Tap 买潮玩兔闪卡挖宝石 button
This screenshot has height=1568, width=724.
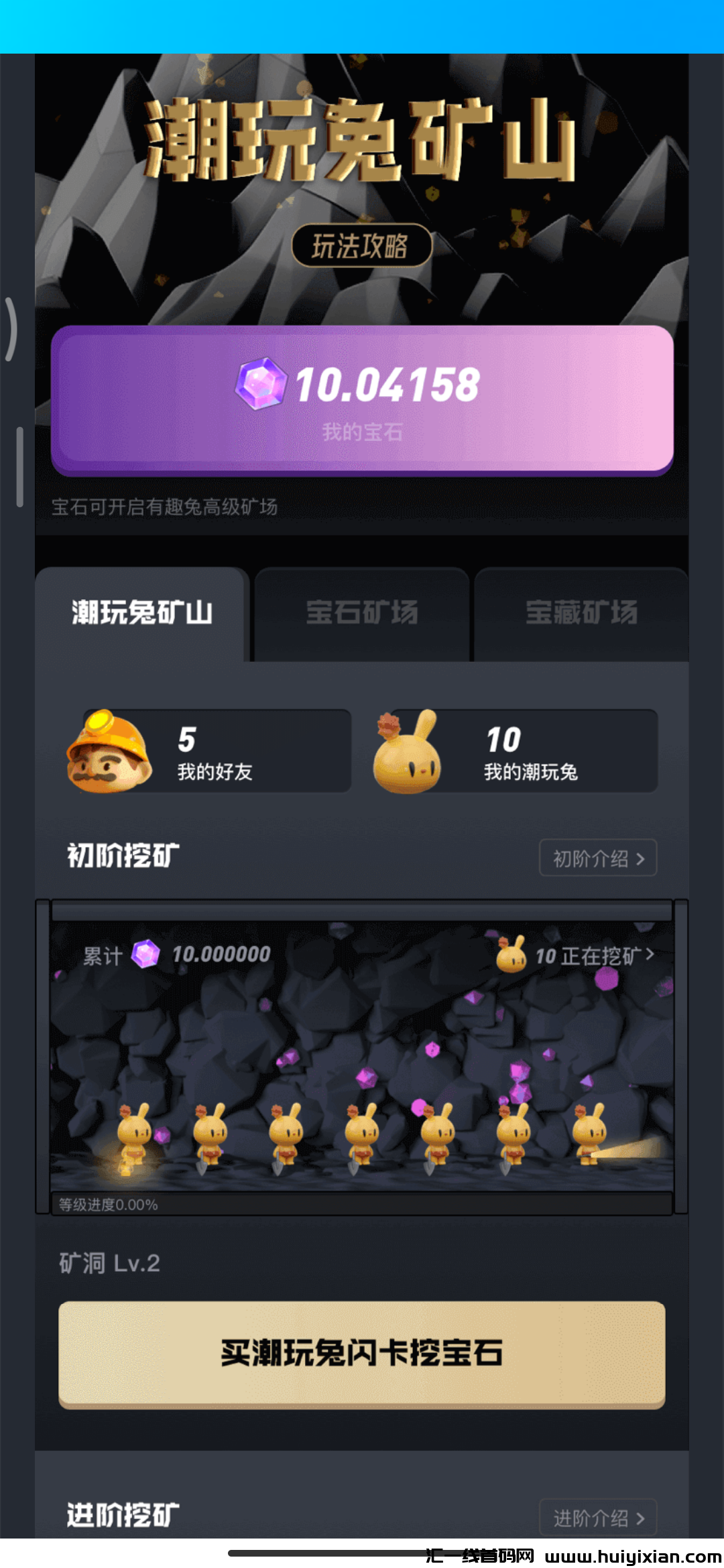click(x=362, y=1354)
